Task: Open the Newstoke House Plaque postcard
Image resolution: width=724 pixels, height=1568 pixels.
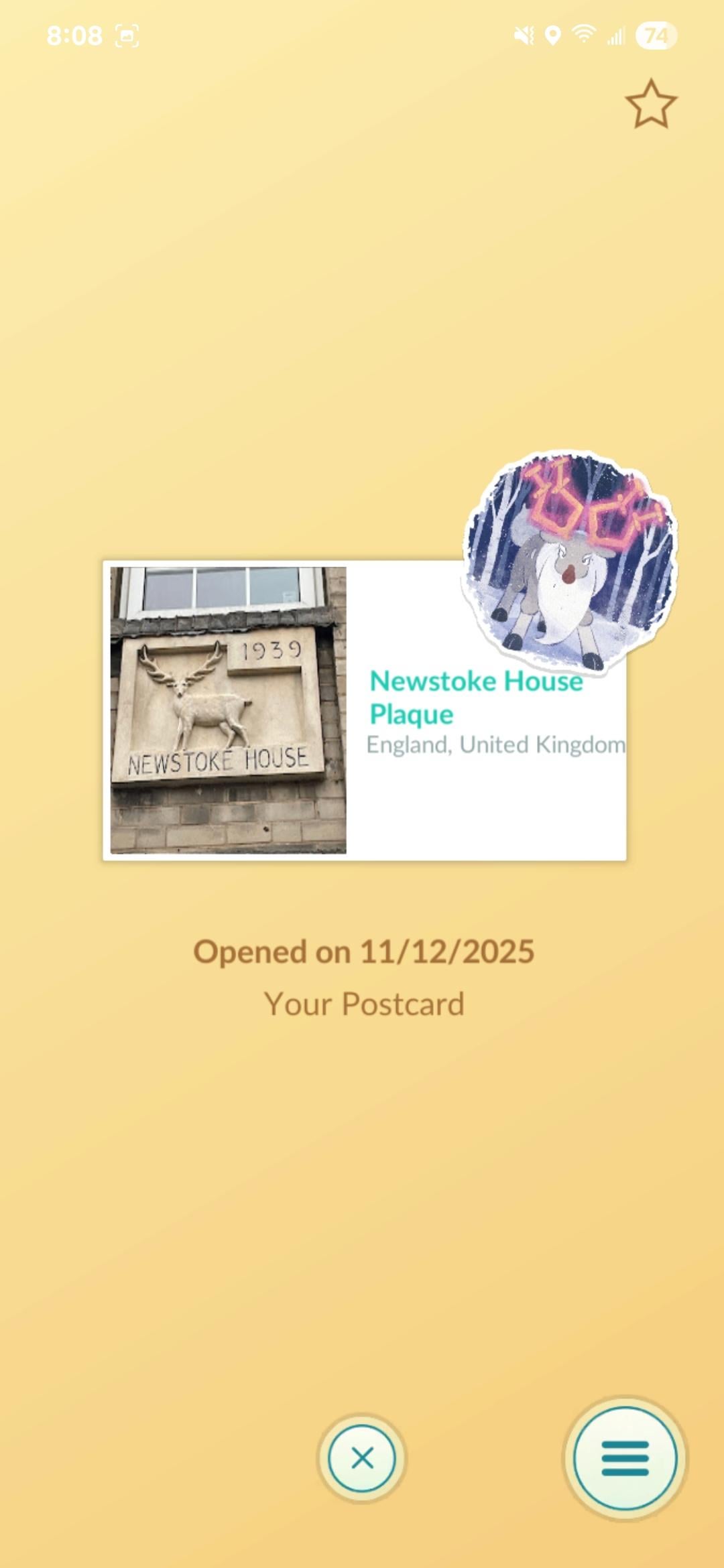Action: [365, 710]
